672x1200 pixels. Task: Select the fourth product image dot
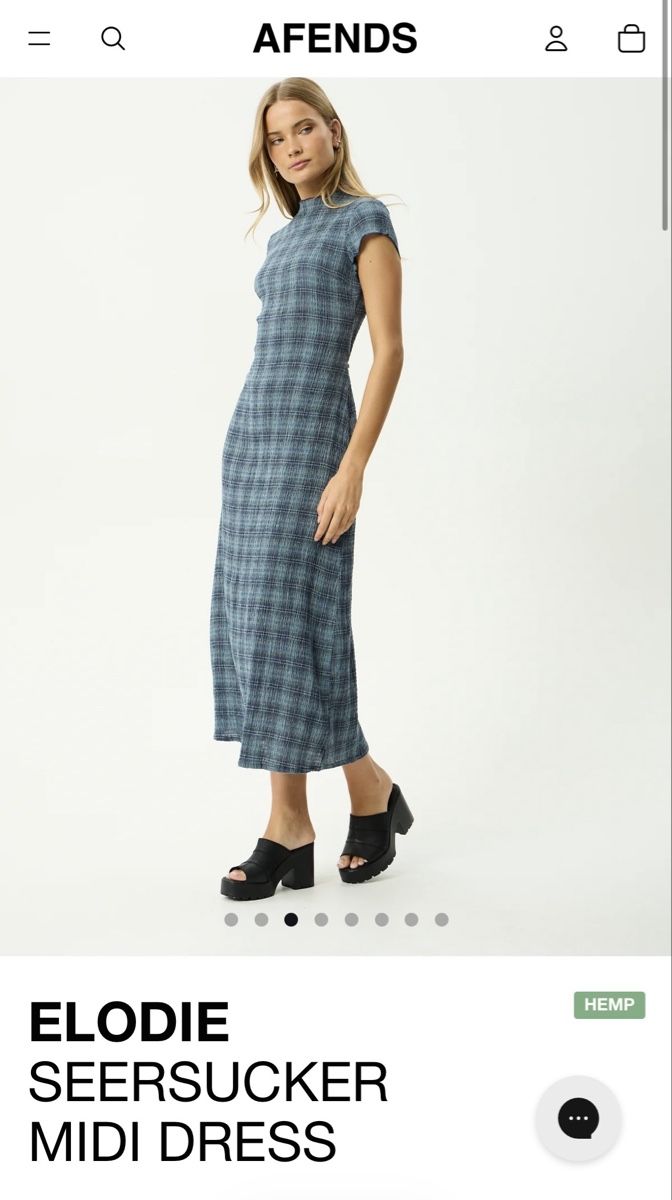point(321,919)
